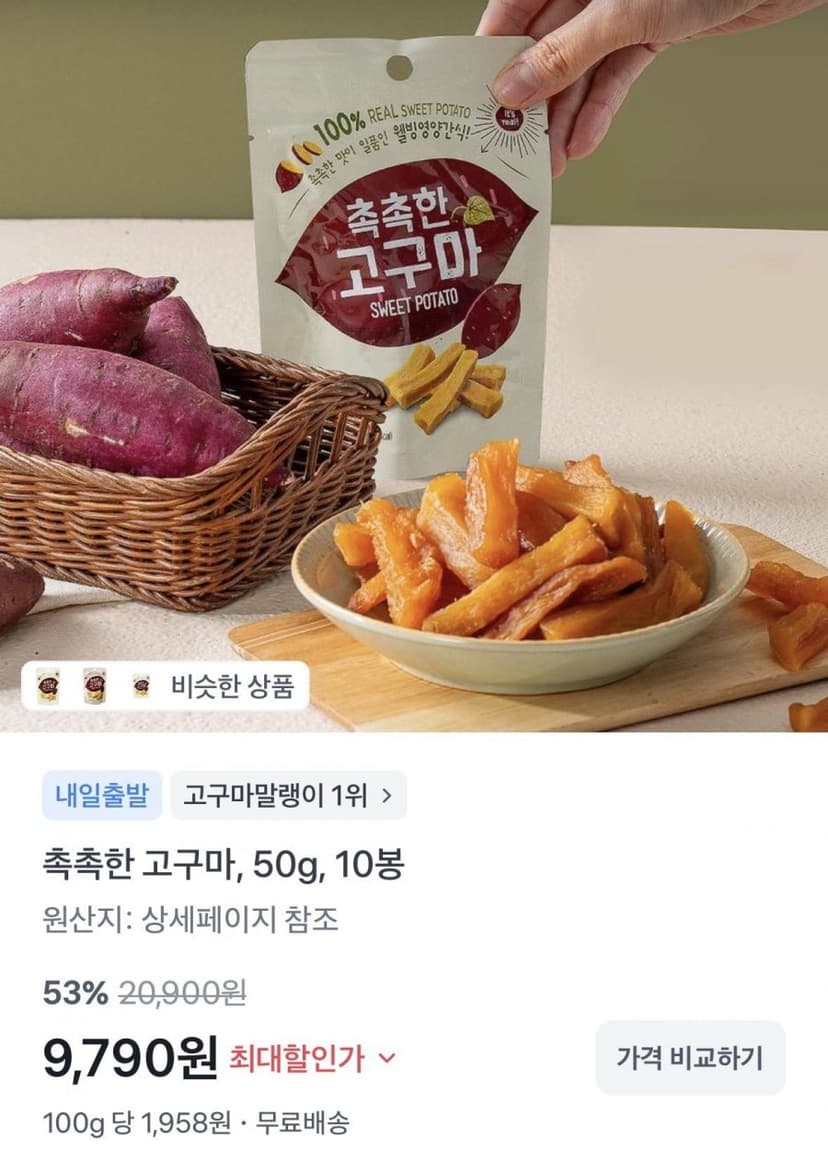Expand the 최대할인가 price details
The width and height of the screenshot is (828, 1172).
[x=312, y=1058]
